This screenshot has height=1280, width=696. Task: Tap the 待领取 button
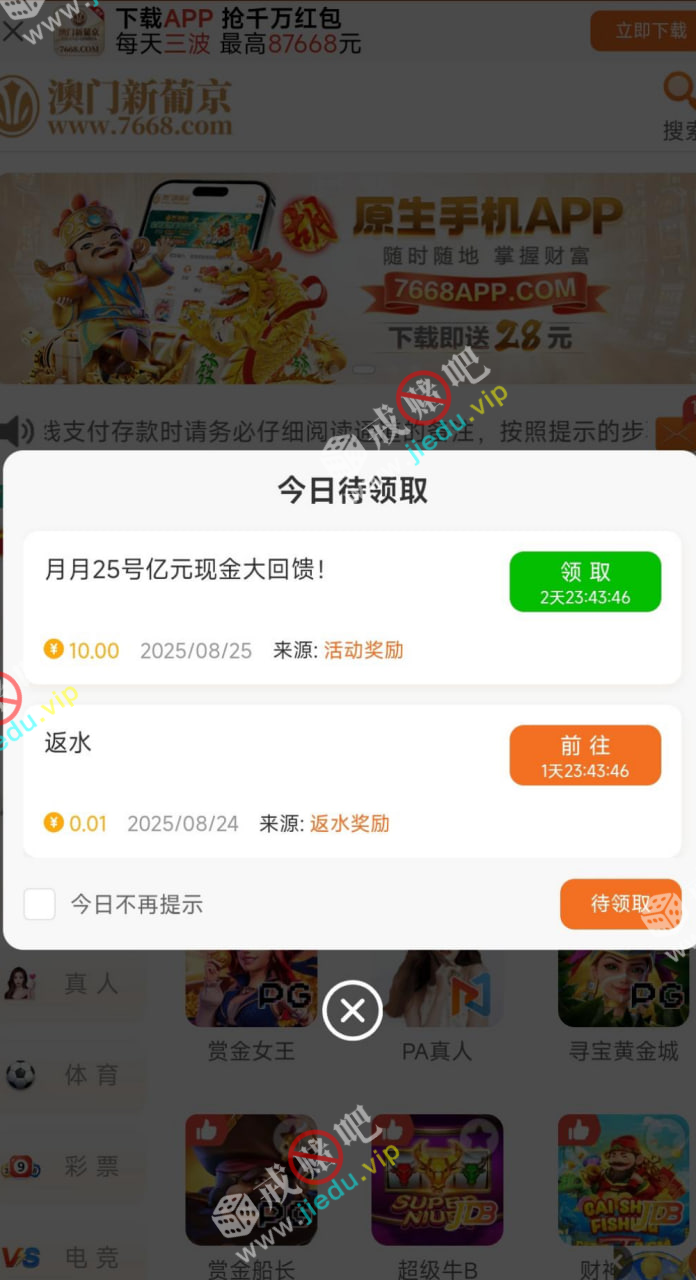coord(620,904)
